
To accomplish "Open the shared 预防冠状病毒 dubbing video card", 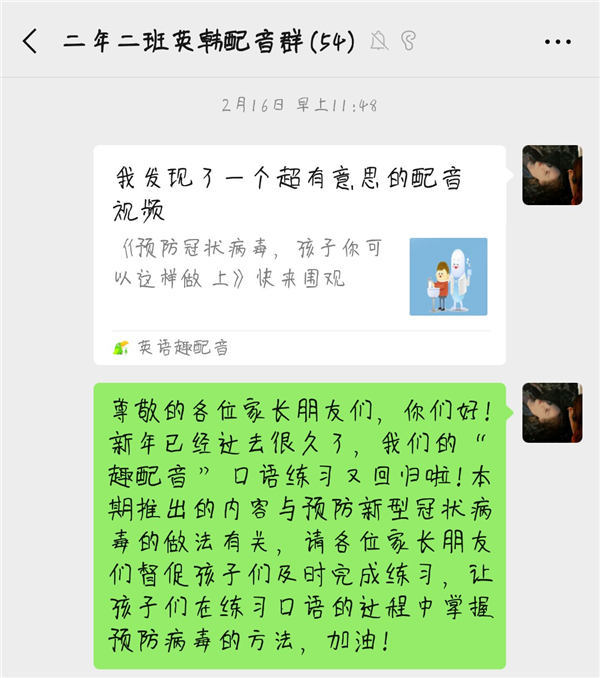I will coord(299,255).
